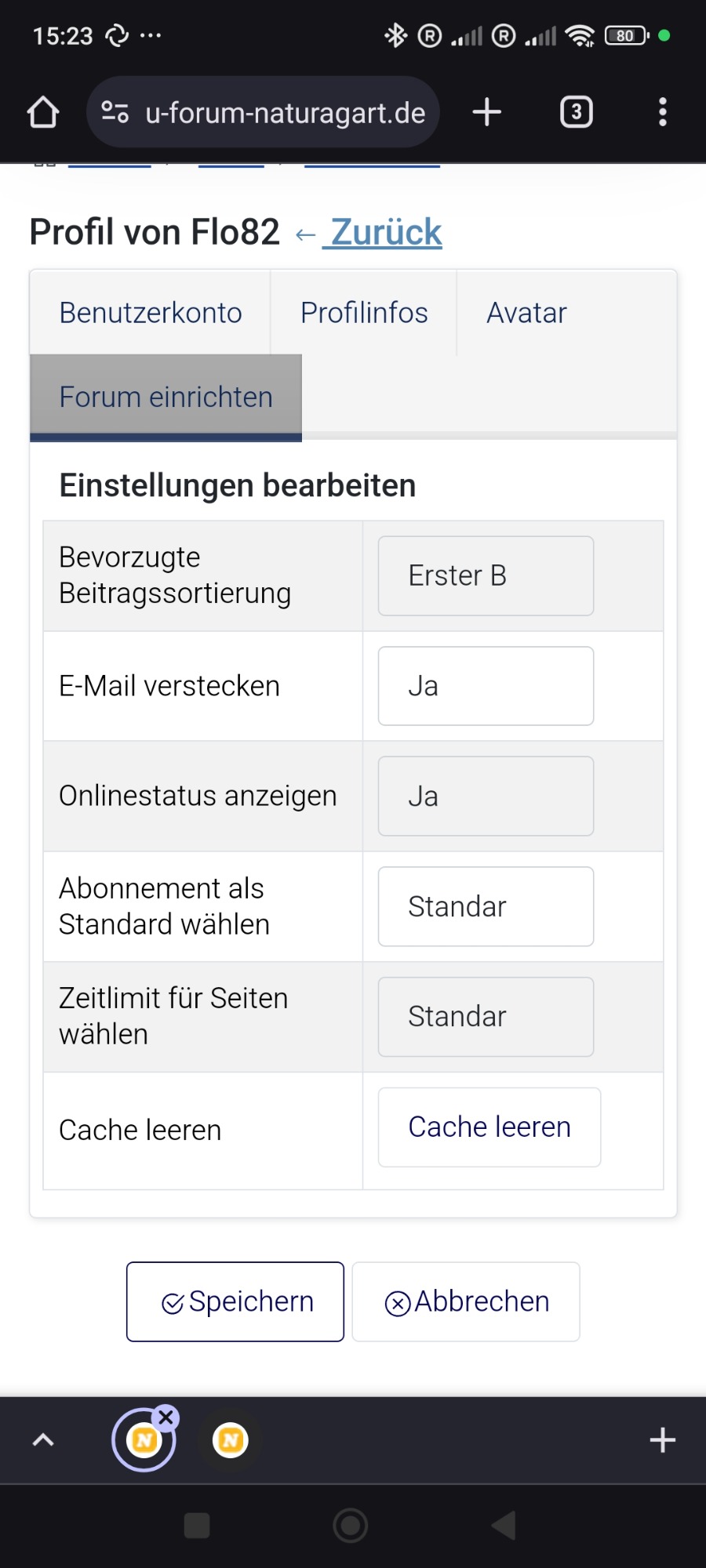Save settings with Speichern
Image resolution: width=706 pixels, height=1568 pixels.
click(235, 1301)
